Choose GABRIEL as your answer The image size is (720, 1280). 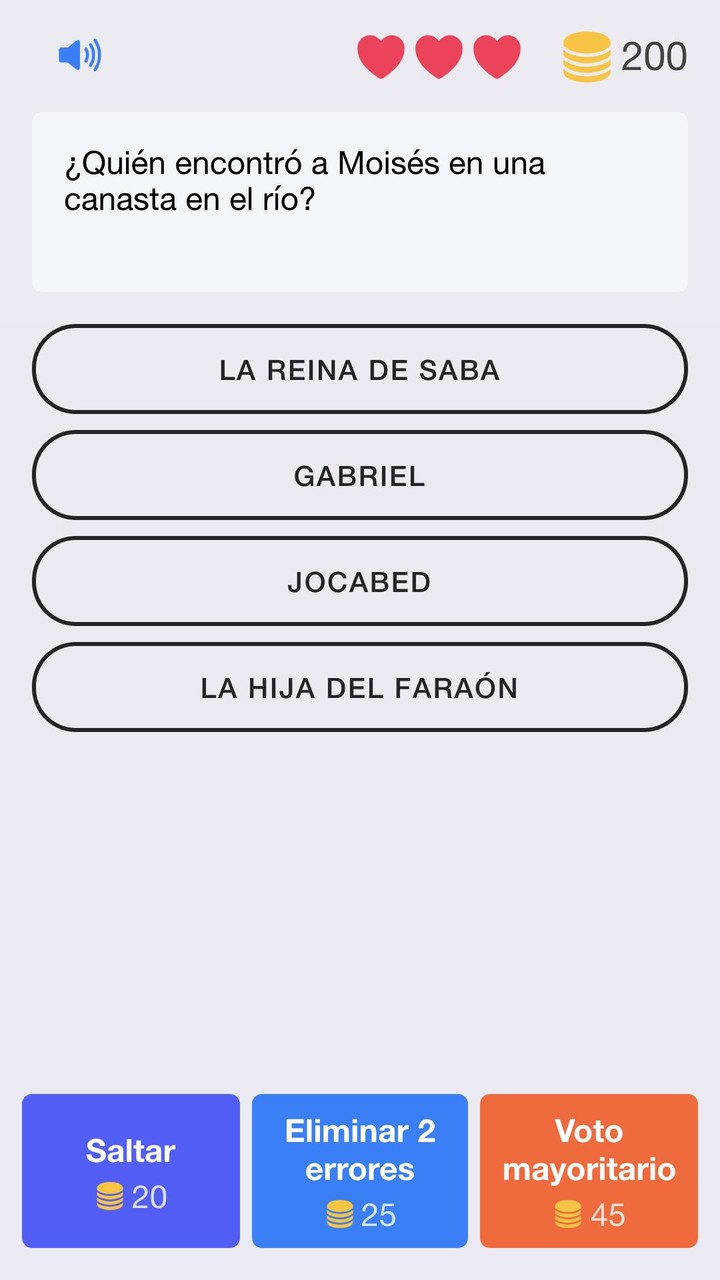click(360, 475)
